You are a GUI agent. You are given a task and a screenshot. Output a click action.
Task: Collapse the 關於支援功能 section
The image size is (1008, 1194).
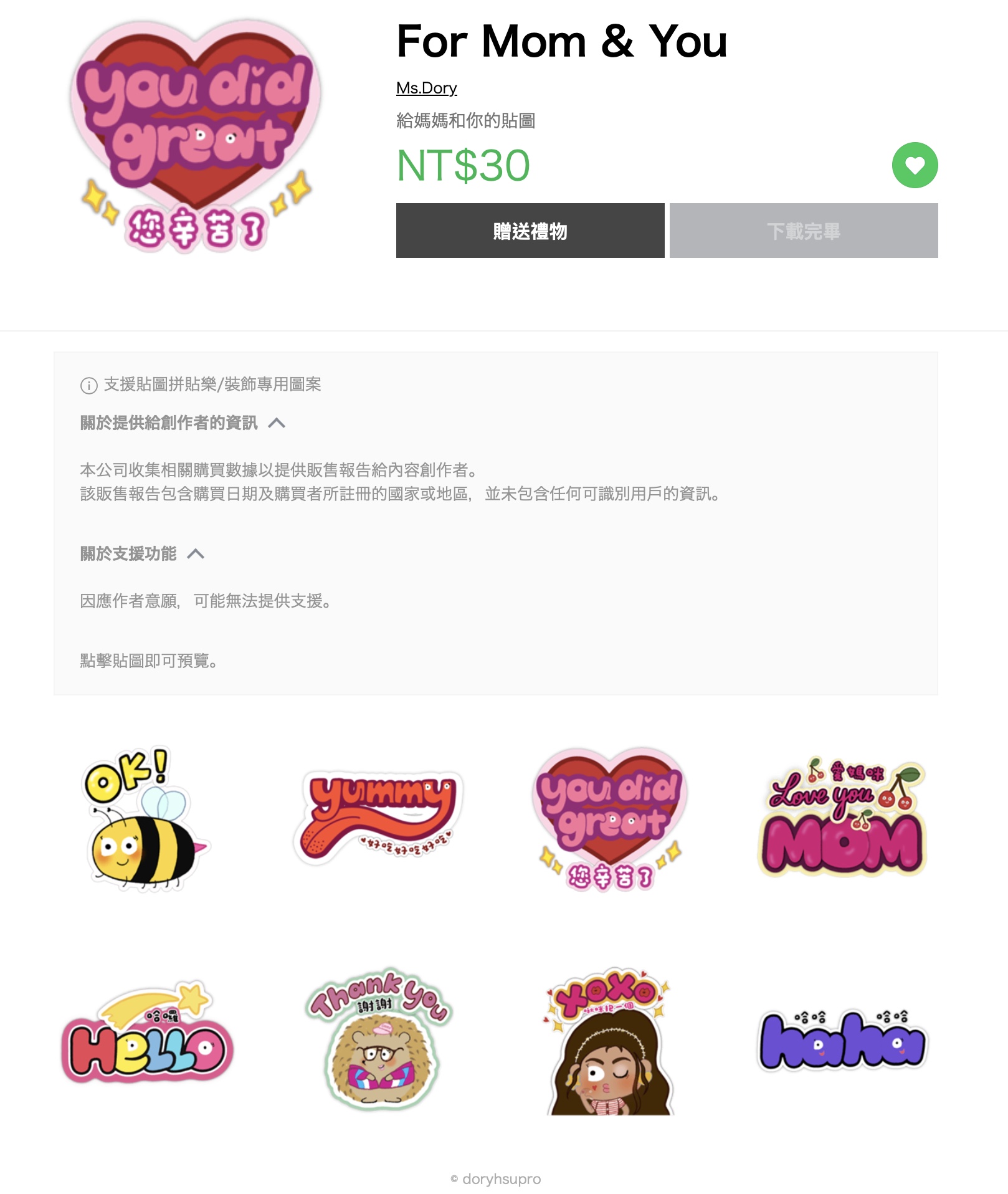click(196, 554)
